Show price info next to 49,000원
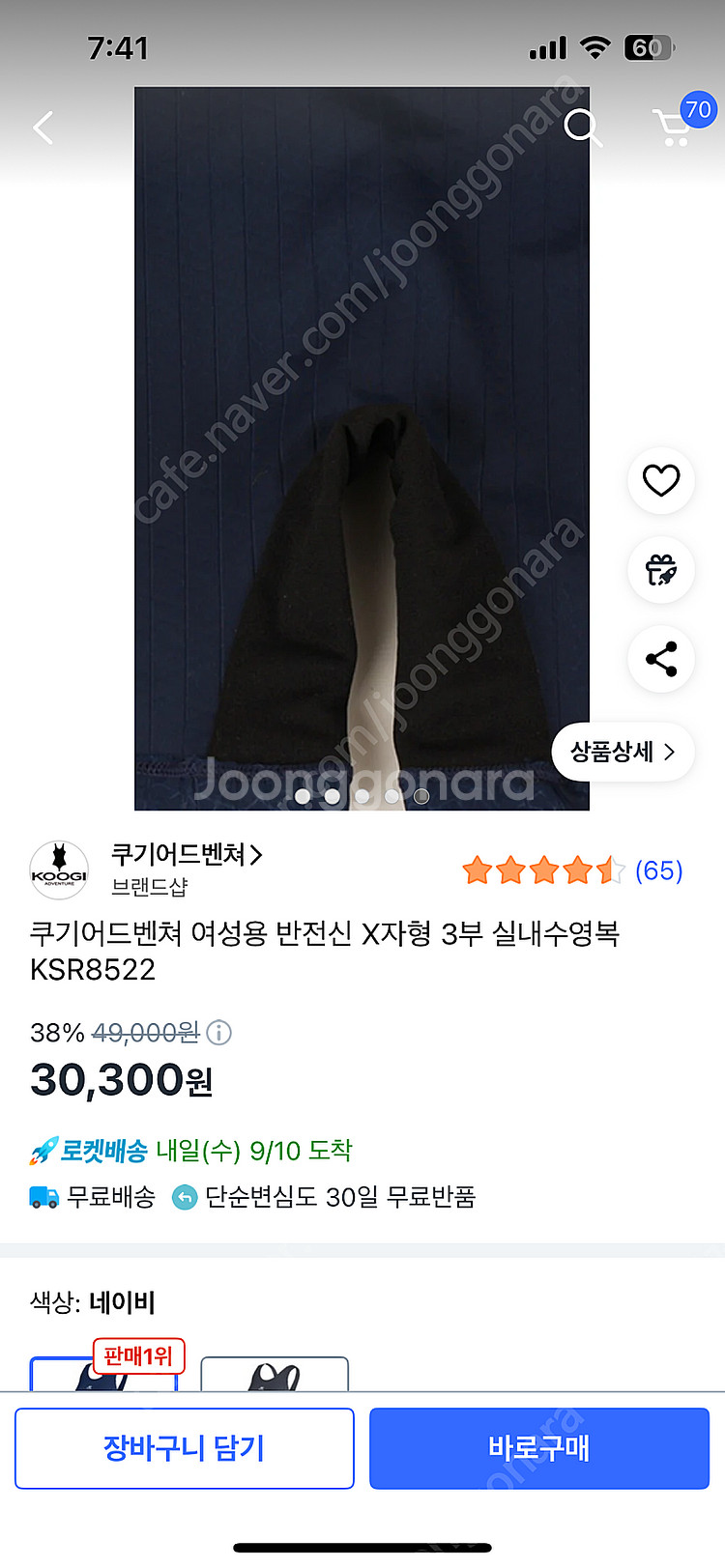725x1568 pixels. click(219, 1033)
